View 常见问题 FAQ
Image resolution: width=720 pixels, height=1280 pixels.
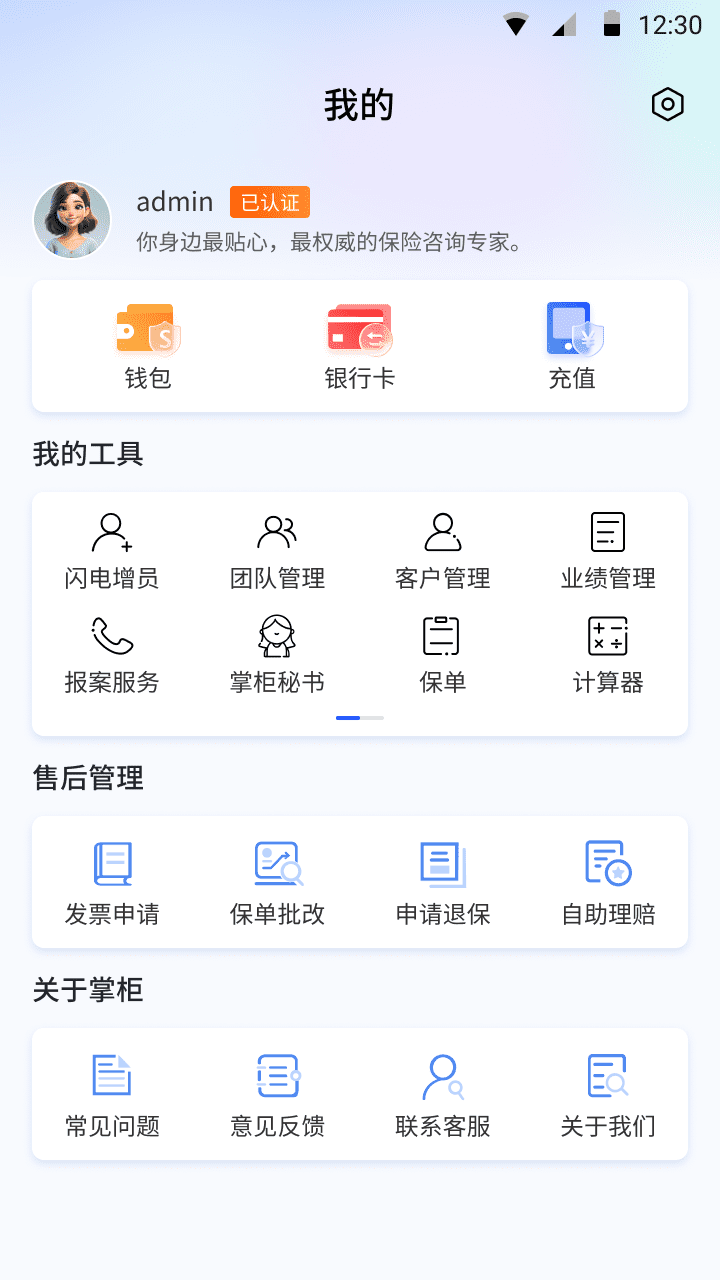click(112, 1095)
